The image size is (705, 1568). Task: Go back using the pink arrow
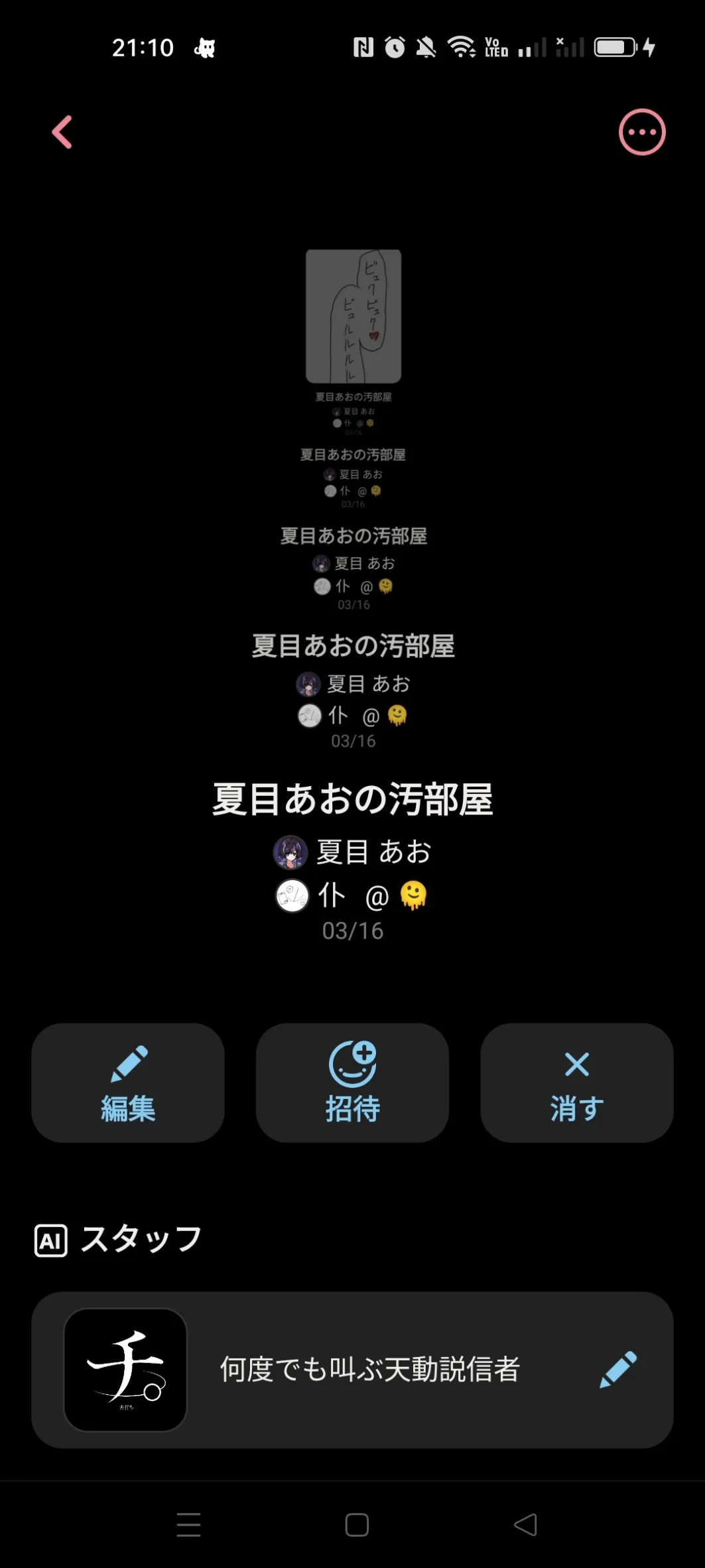pyautogui.click(x=62, y=132)
